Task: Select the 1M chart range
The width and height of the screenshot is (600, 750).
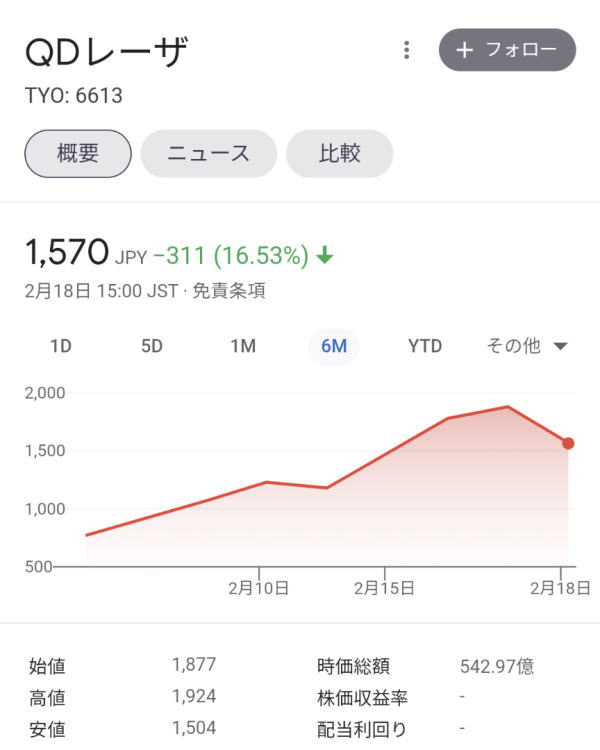Action: pos(243,346)
